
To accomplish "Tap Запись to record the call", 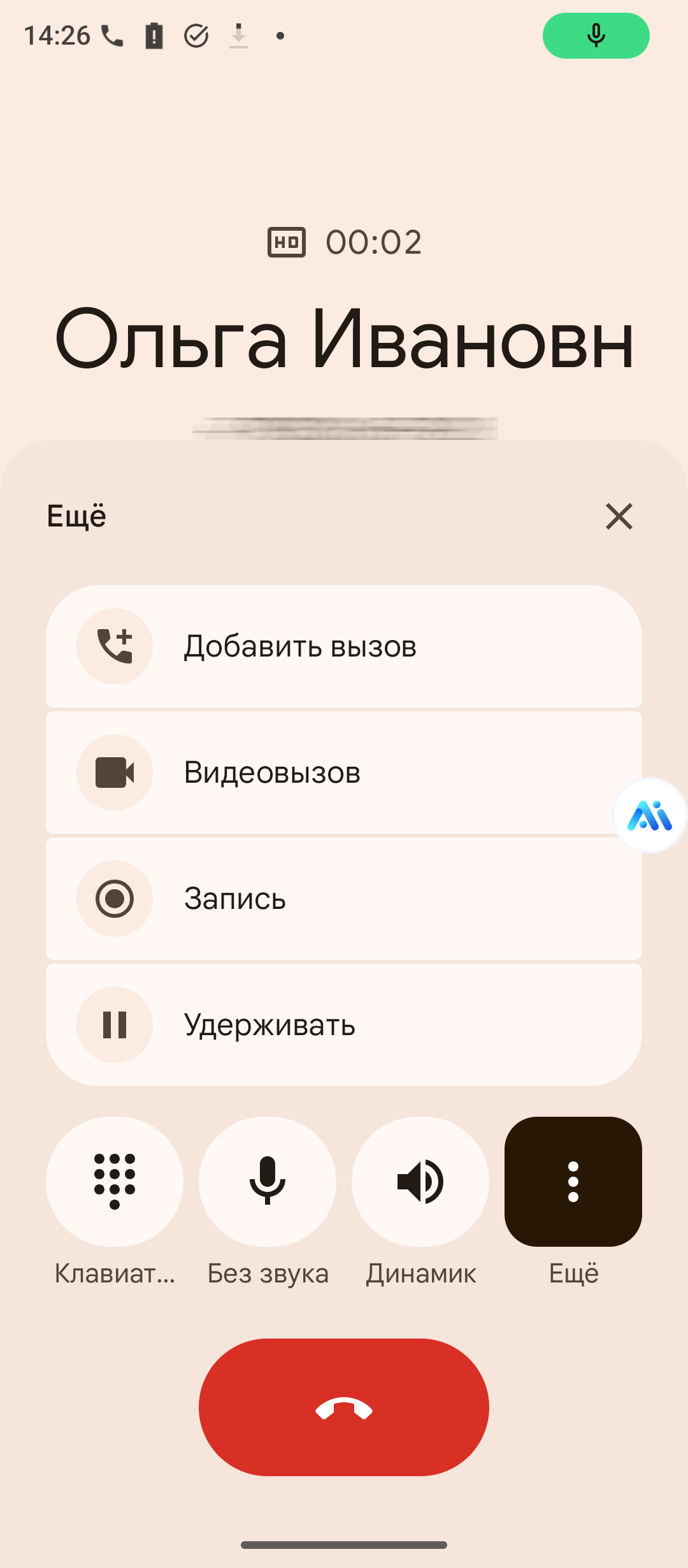I will (344, 899).
